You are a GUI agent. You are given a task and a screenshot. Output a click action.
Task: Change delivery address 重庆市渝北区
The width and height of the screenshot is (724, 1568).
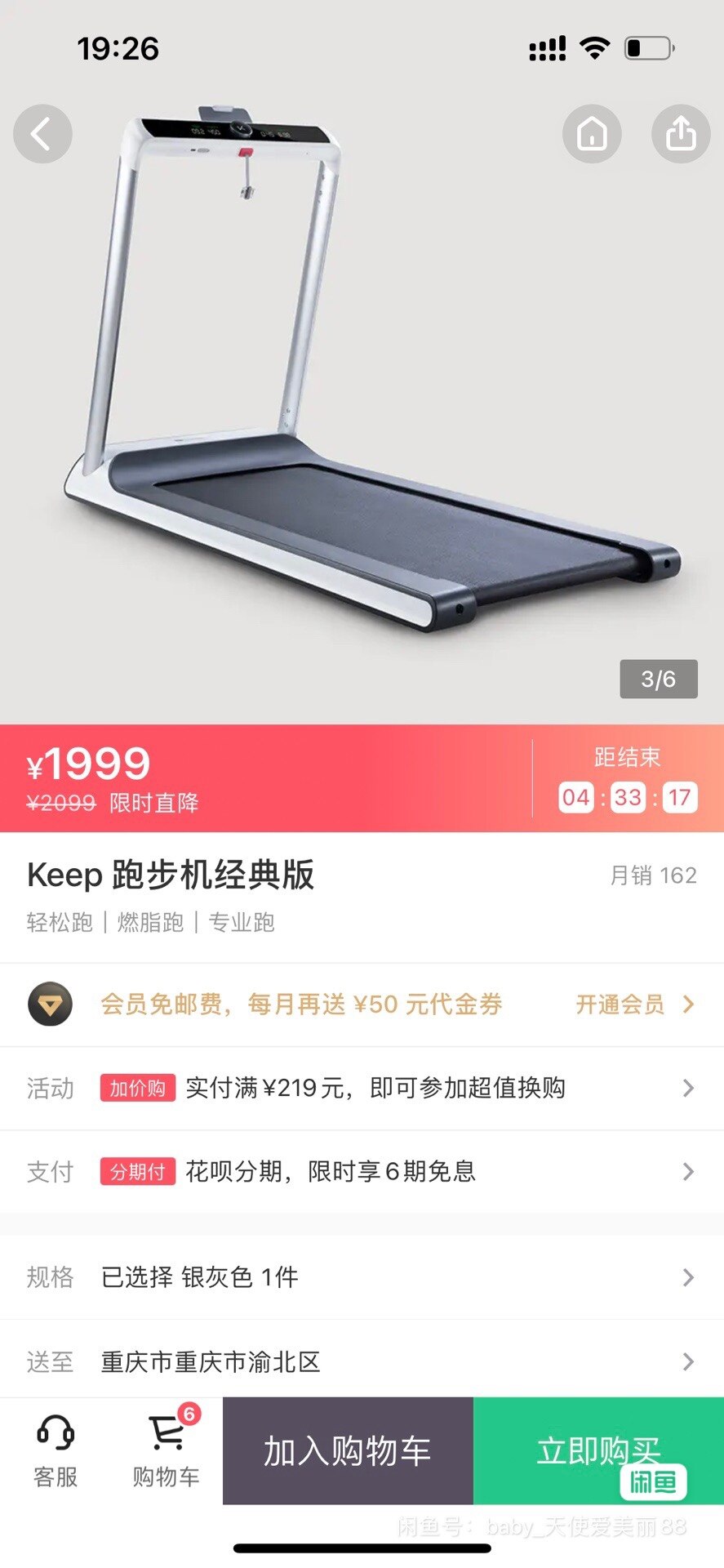pyautogui.click(x=362, y=1361)
